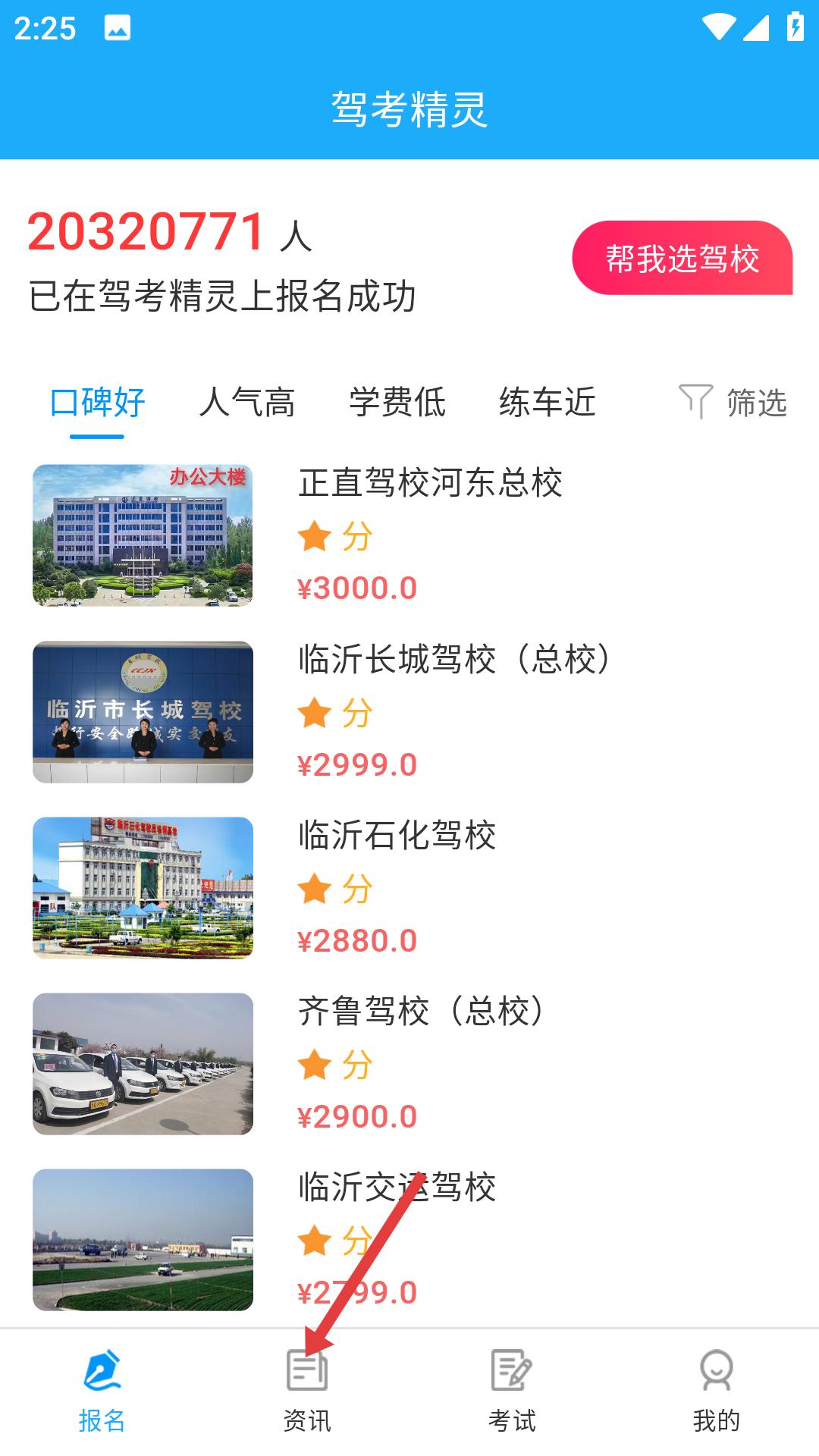Go to the 报名 bottom tab

coord(102,1391)
